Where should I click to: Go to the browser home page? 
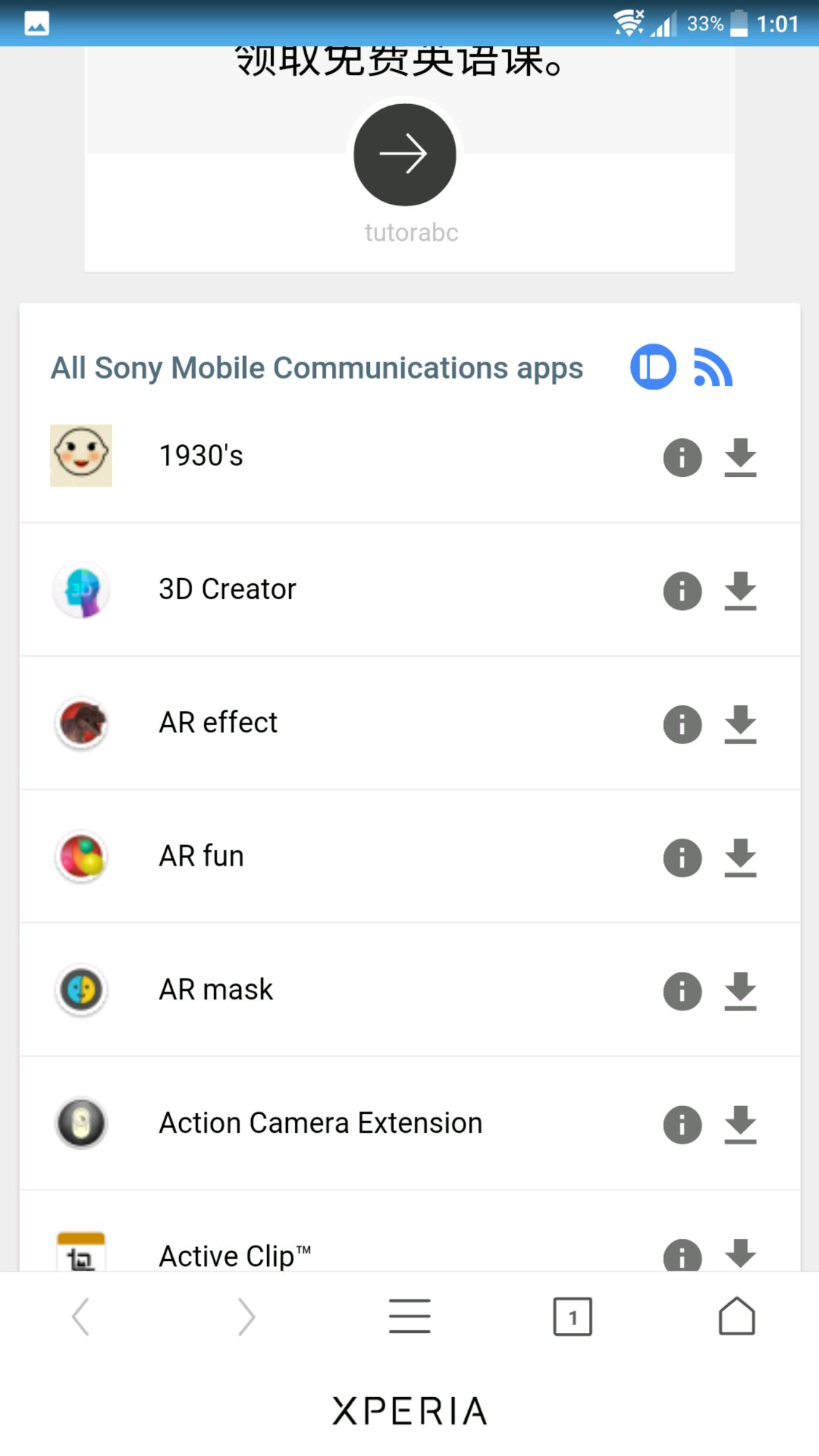(x=737, y=1316)
